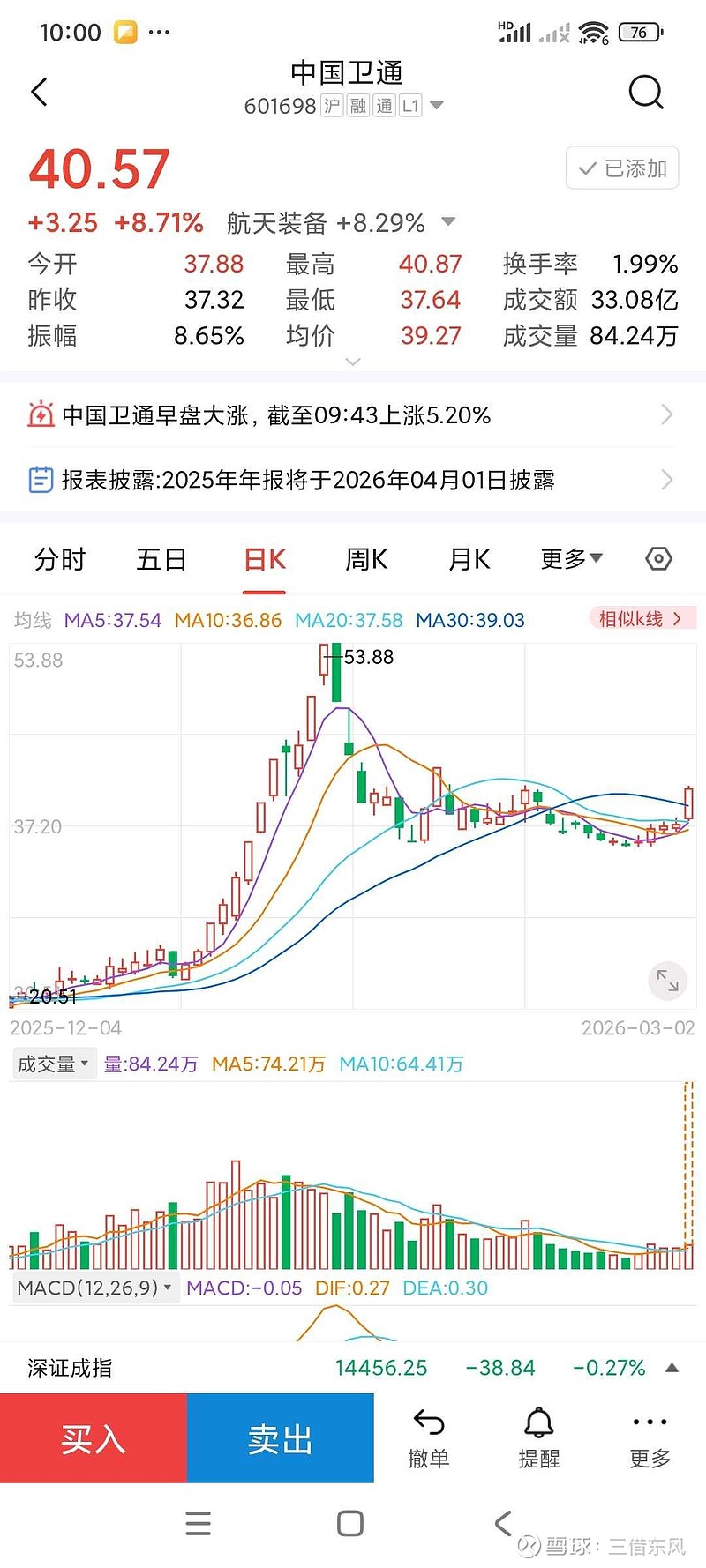Open the 成交量 indicator dropdown
This screenshot has height=1568, width=706.
53,1064
